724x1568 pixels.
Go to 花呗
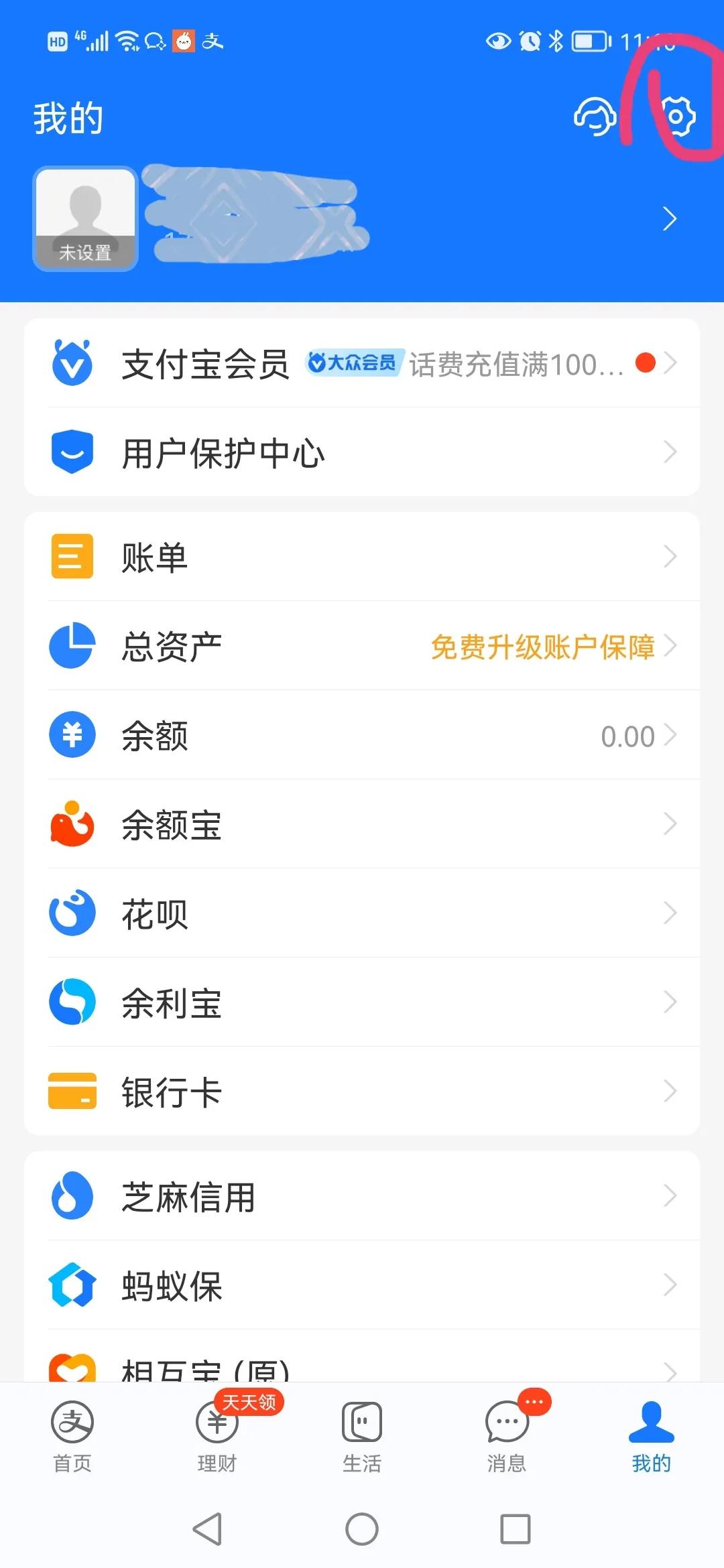362,913
